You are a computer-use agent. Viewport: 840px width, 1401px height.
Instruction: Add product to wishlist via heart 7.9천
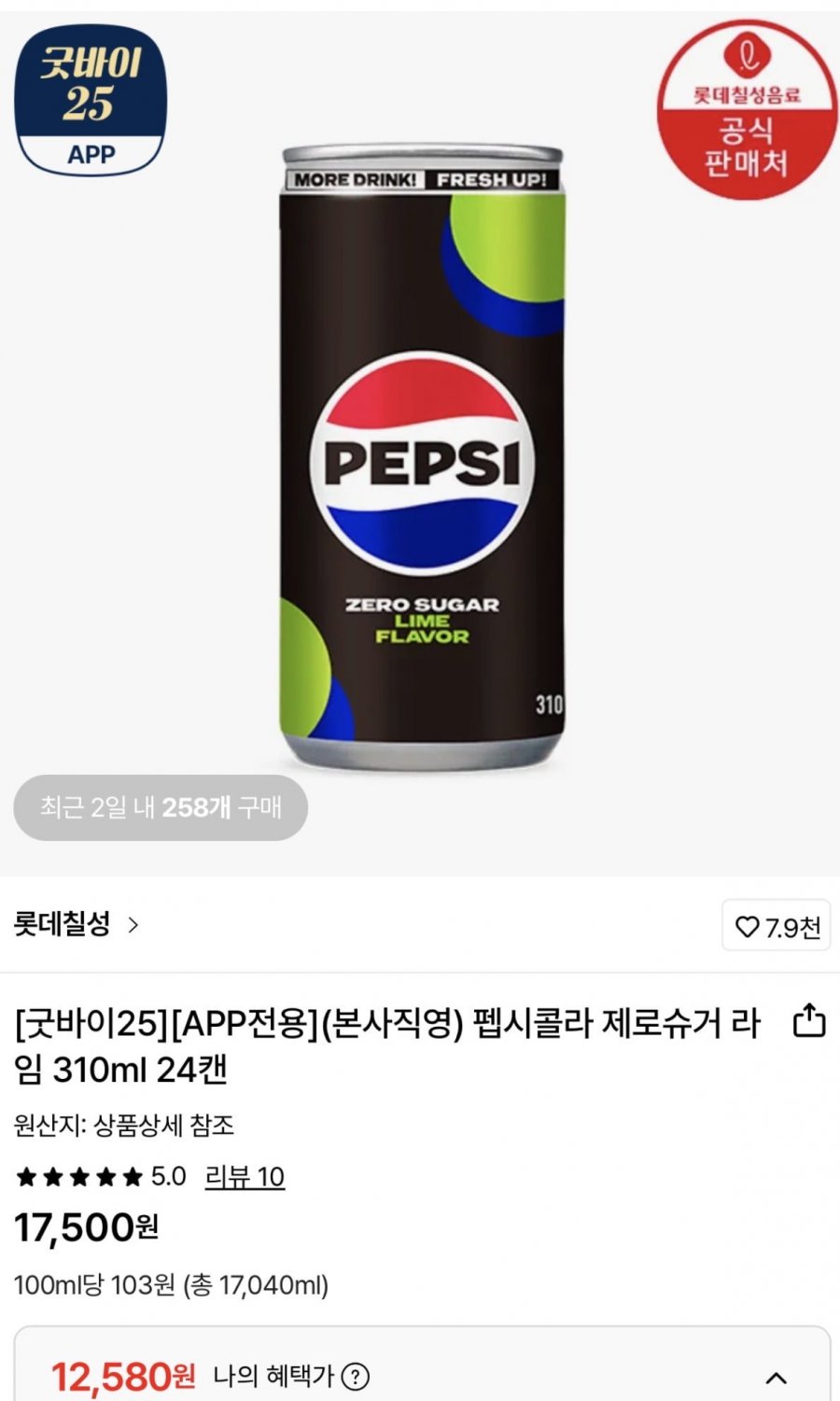click(x=777, y=926)
